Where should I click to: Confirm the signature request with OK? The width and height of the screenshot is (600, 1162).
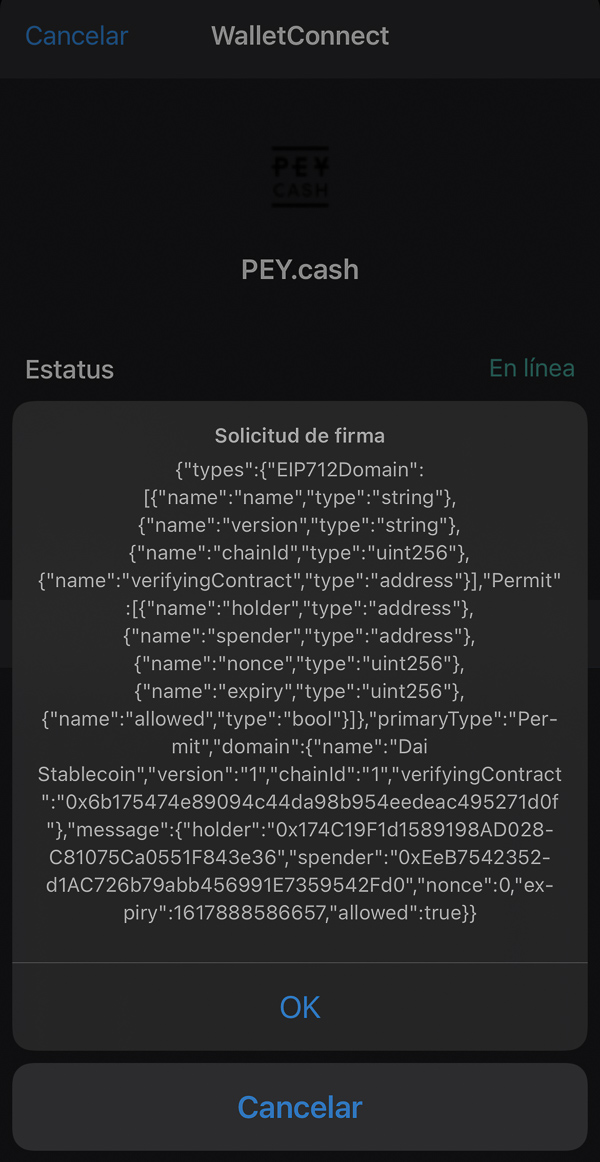pos(300,1006)
